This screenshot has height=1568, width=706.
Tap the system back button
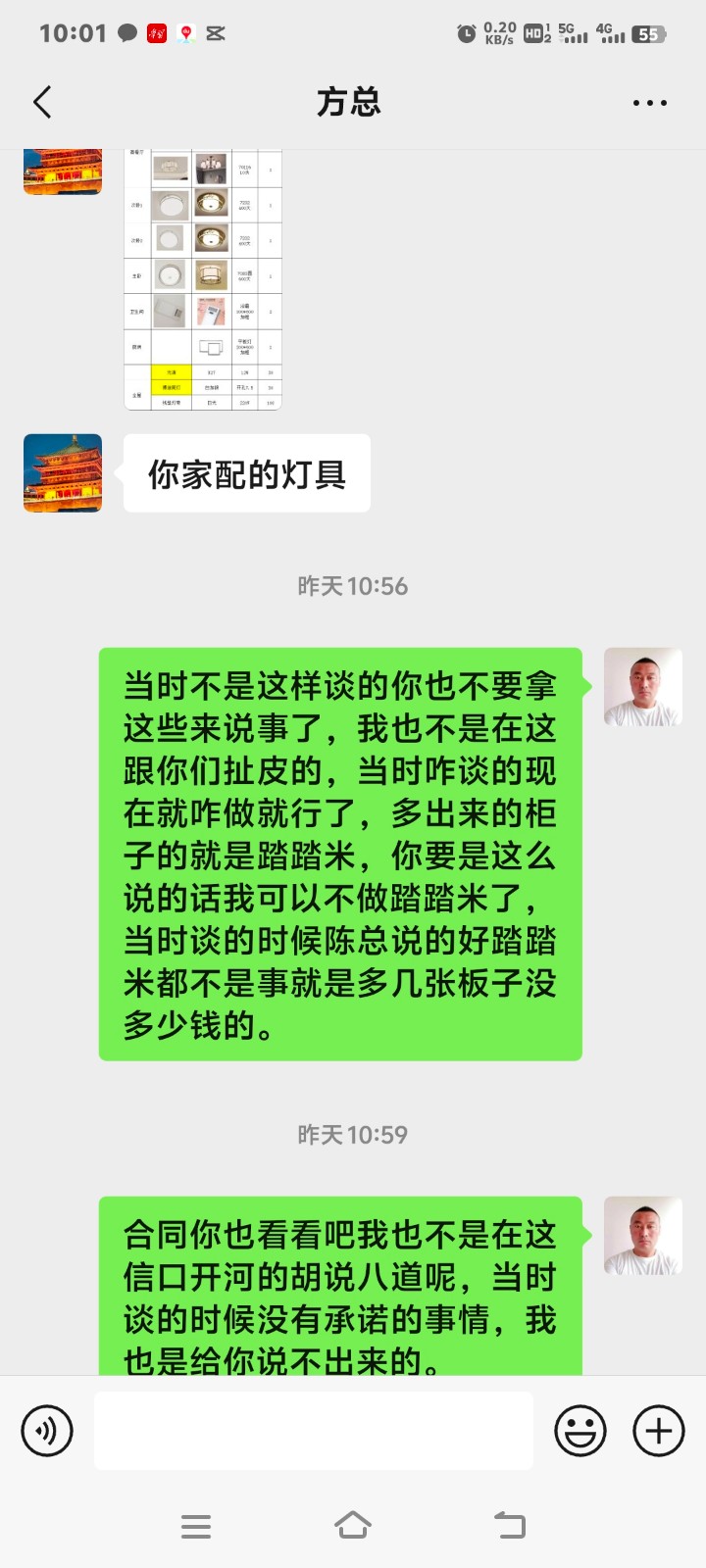510,1525
